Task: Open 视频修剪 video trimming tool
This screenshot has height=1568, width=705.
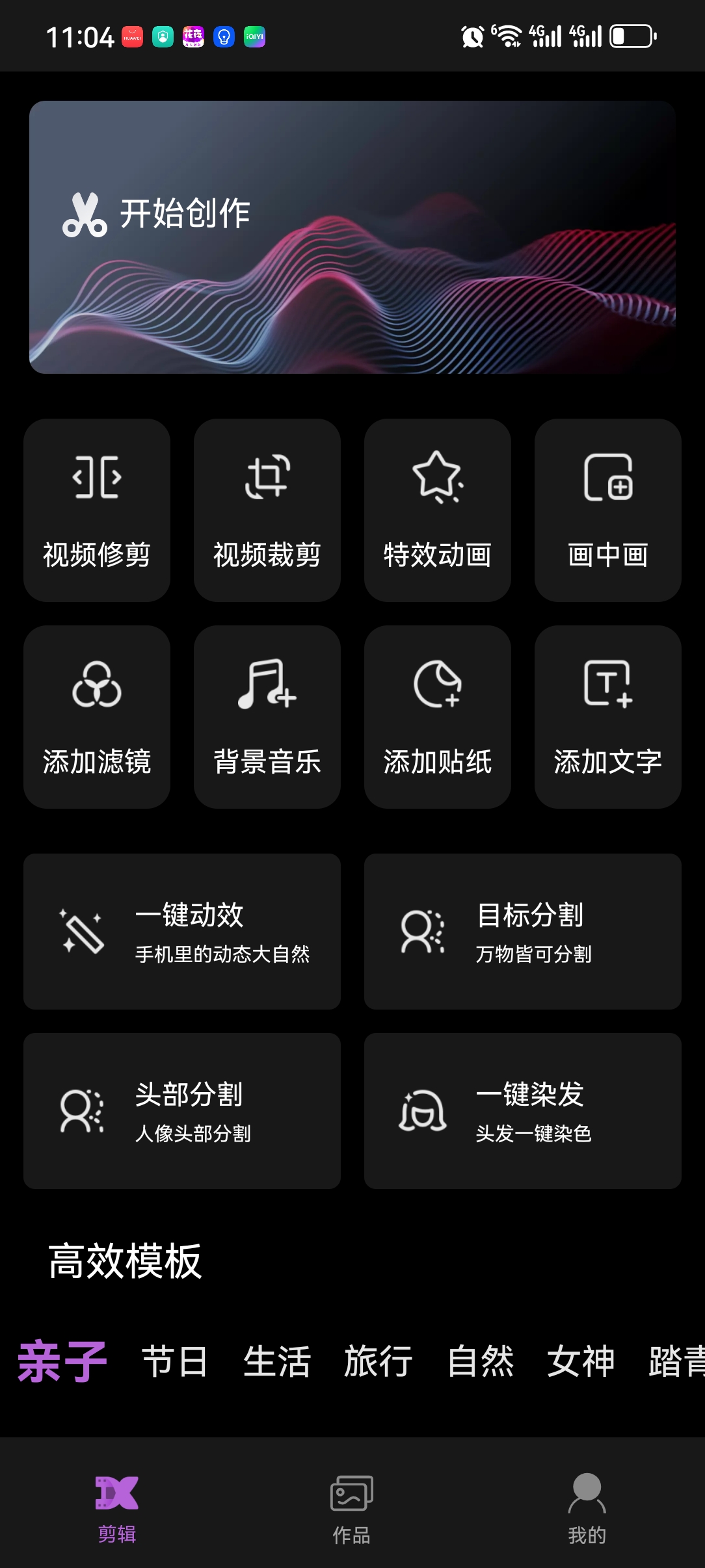Action: click(x=97, y=510)
